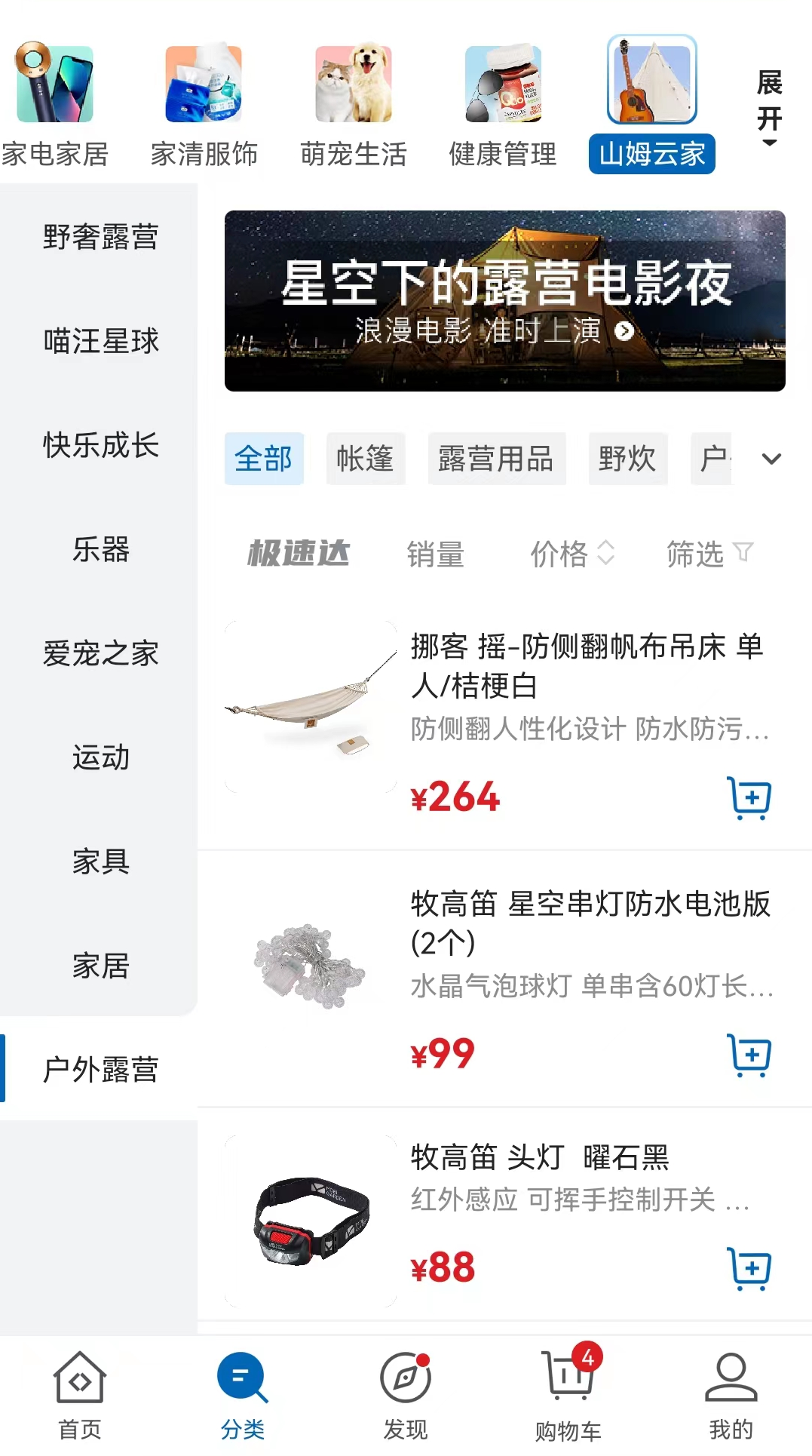Select the 家电家居 top category
The height and width of the screenshot is (1456, 812).
tap(55, 106)
